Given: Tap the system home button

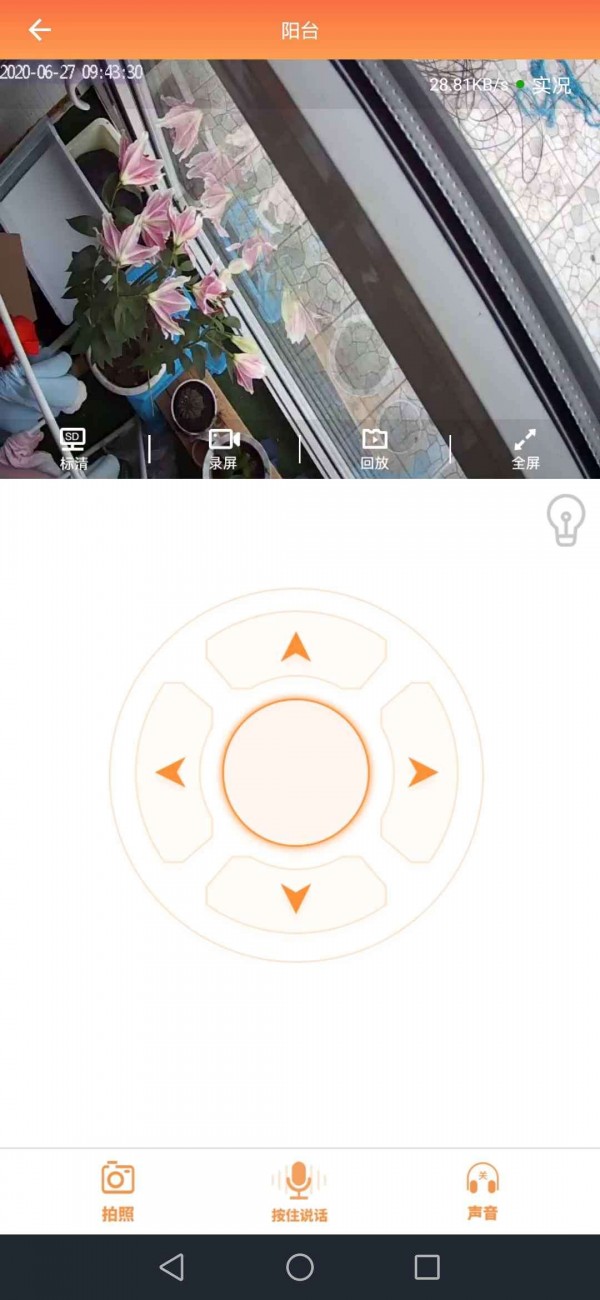Looking at the screenshot, I should click(x=300, y=1267).
